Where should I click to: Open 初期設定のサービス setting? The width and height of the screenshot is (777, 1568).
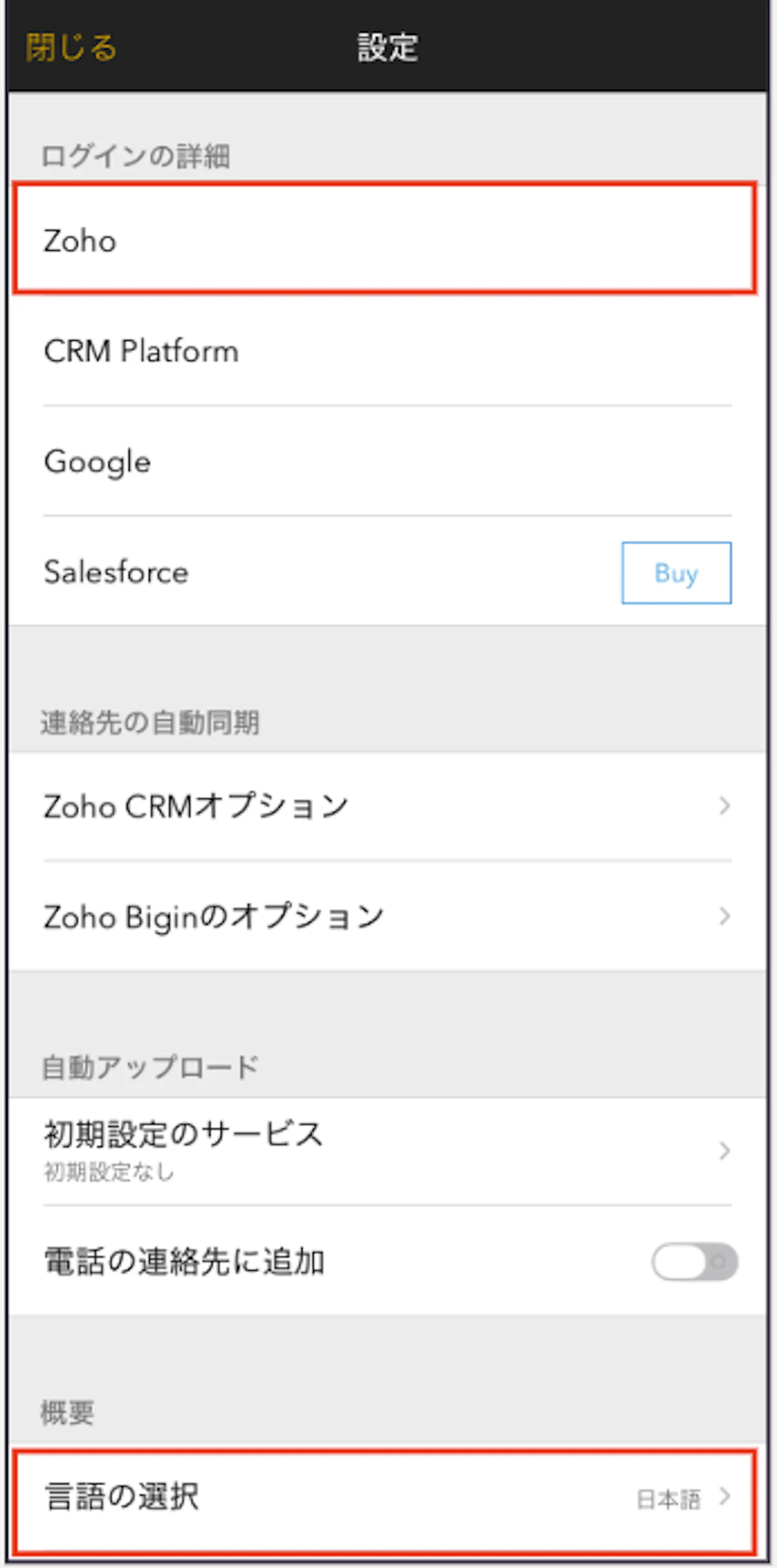pos(387,1151)
